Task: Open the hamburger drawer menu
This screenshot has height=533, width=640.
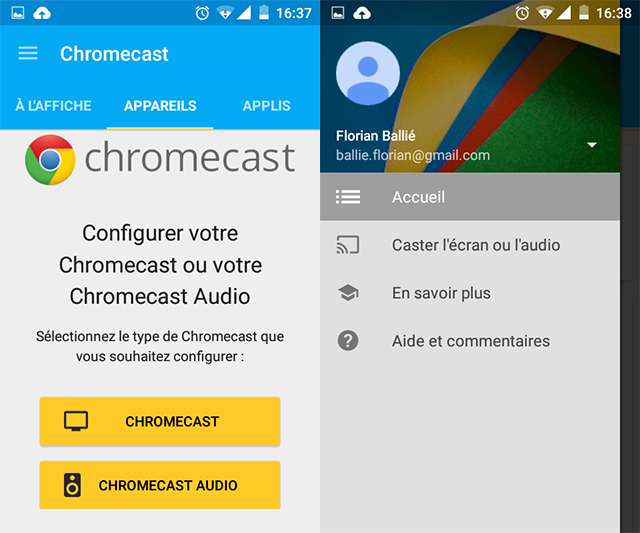Action: coord(28,54)
